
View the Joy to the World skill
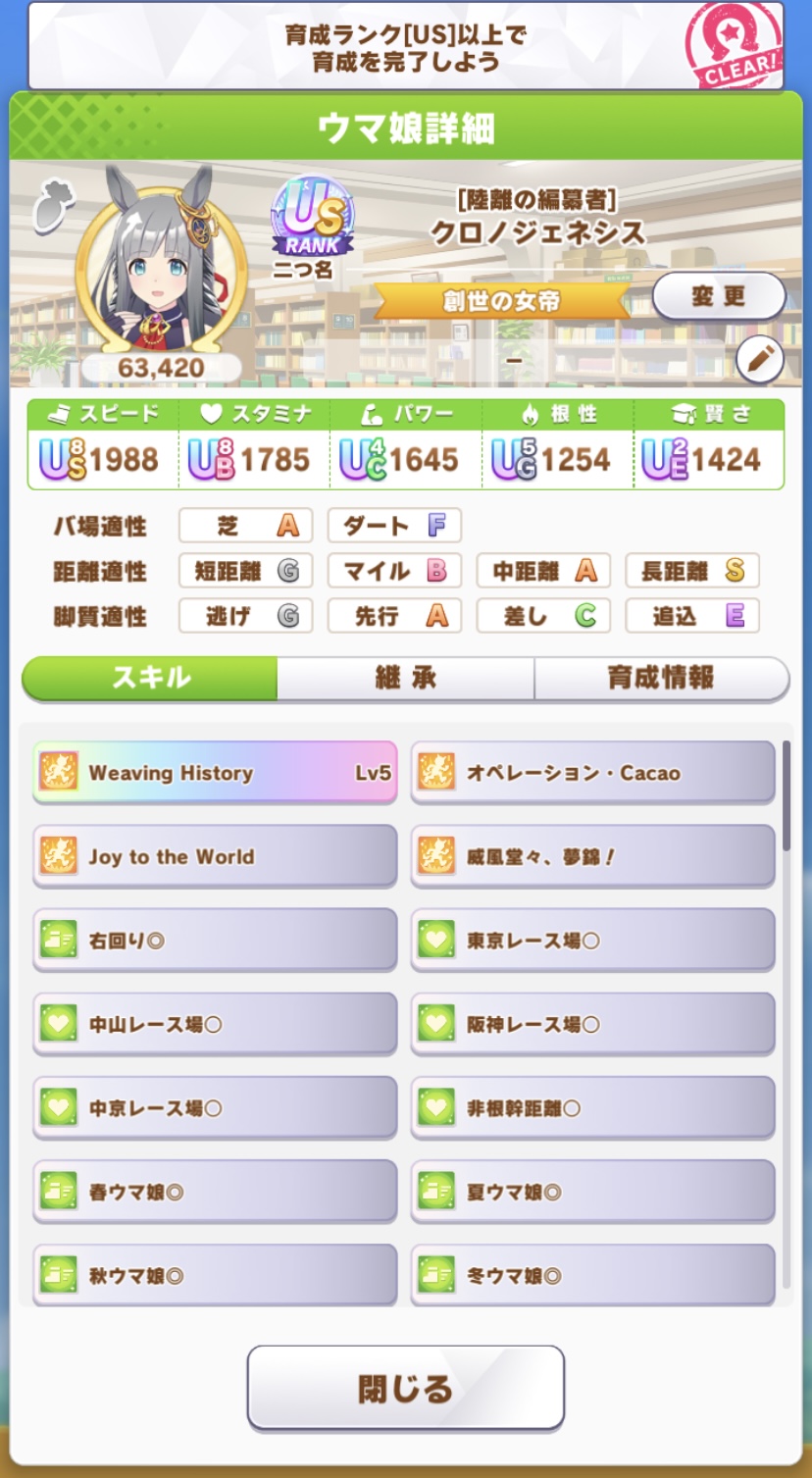tap(215, 856)
